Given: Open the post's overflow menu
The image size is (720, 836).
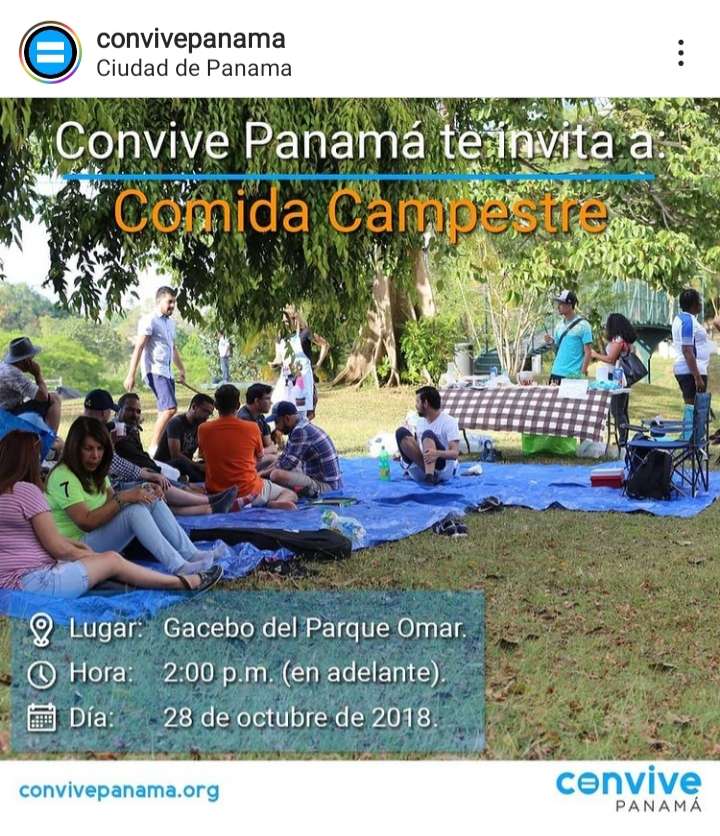Looking at the screenshot, I should point(680,53).
